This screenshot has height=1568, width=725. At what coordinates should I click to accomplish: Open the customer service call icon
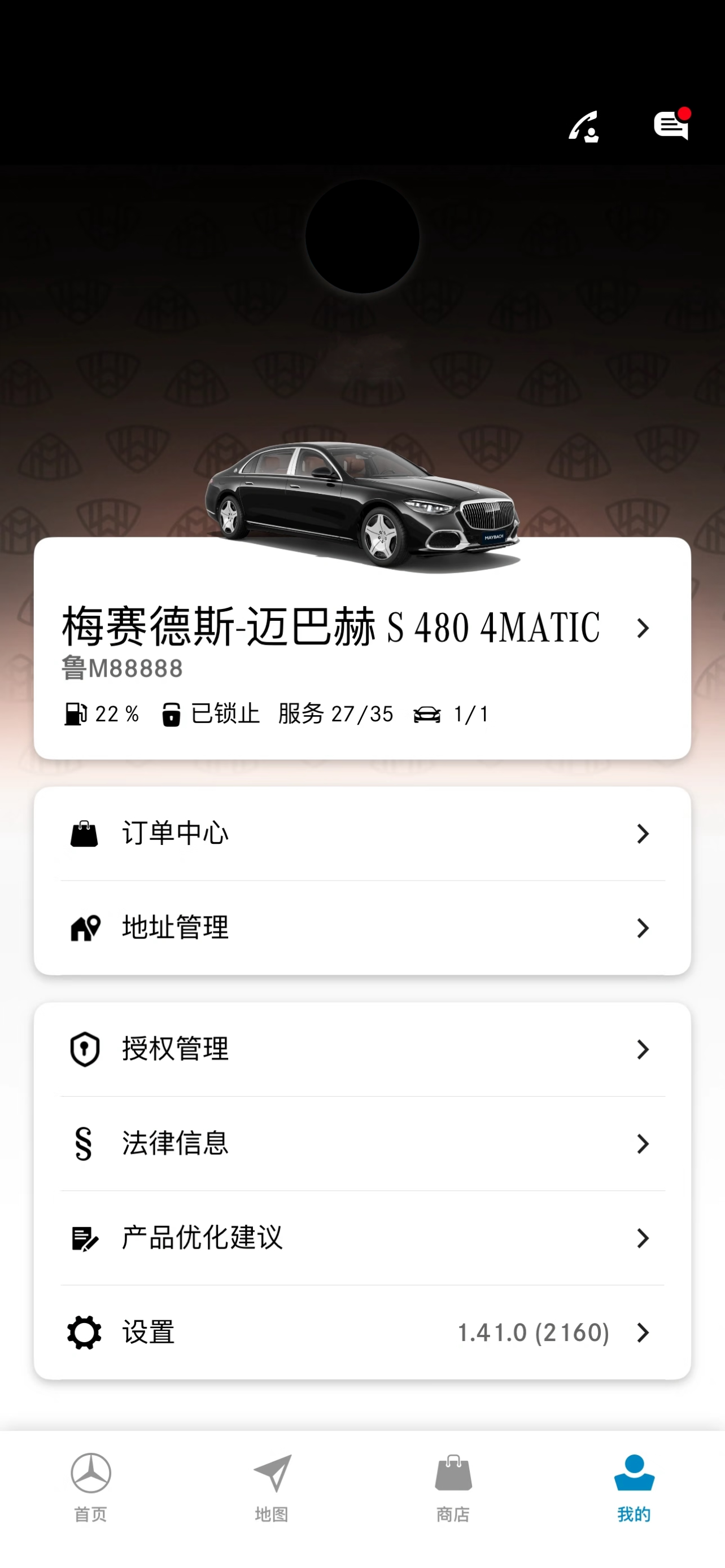click(583, 126)
